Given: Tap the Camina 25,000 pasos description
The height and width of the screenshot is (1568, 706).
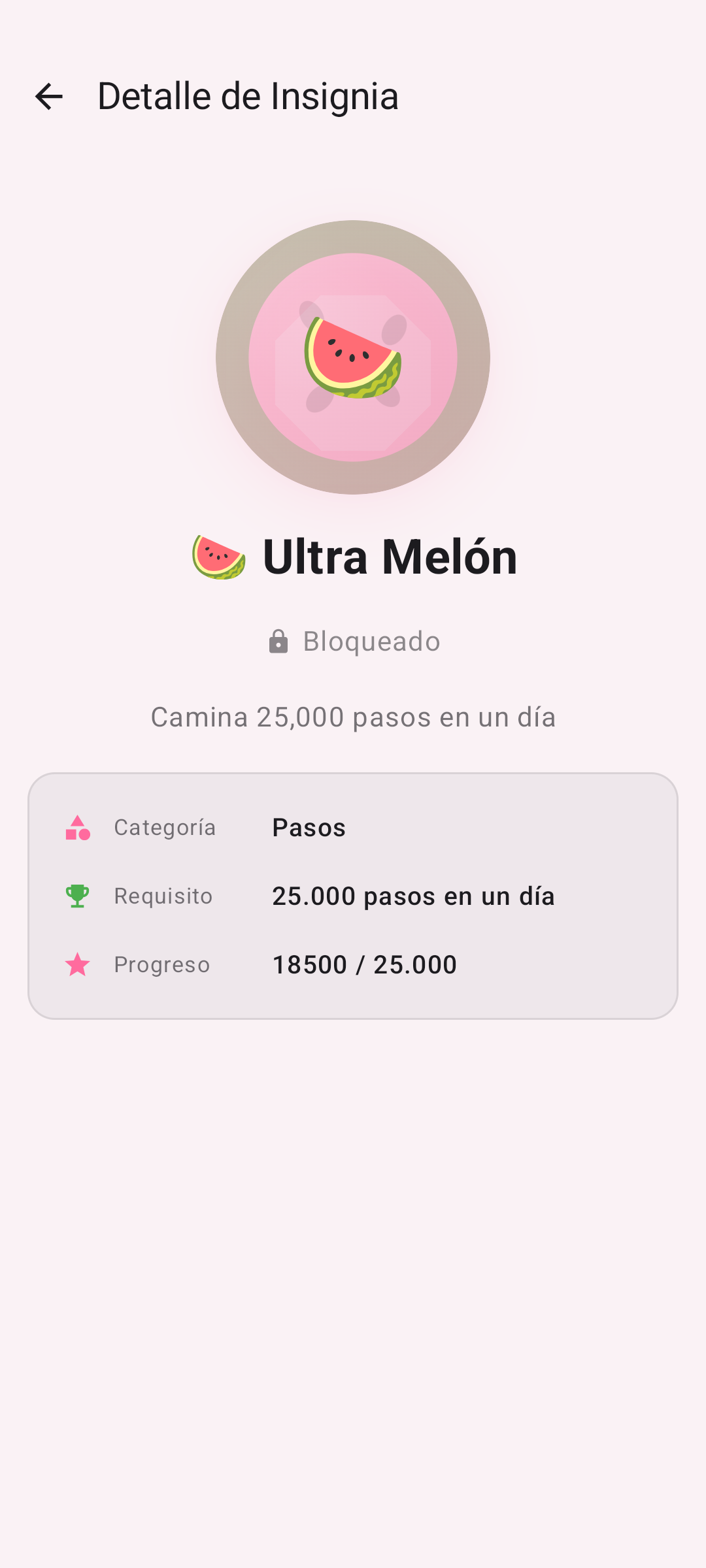Looking at the screenshot, I should click(x=353, y=717).
